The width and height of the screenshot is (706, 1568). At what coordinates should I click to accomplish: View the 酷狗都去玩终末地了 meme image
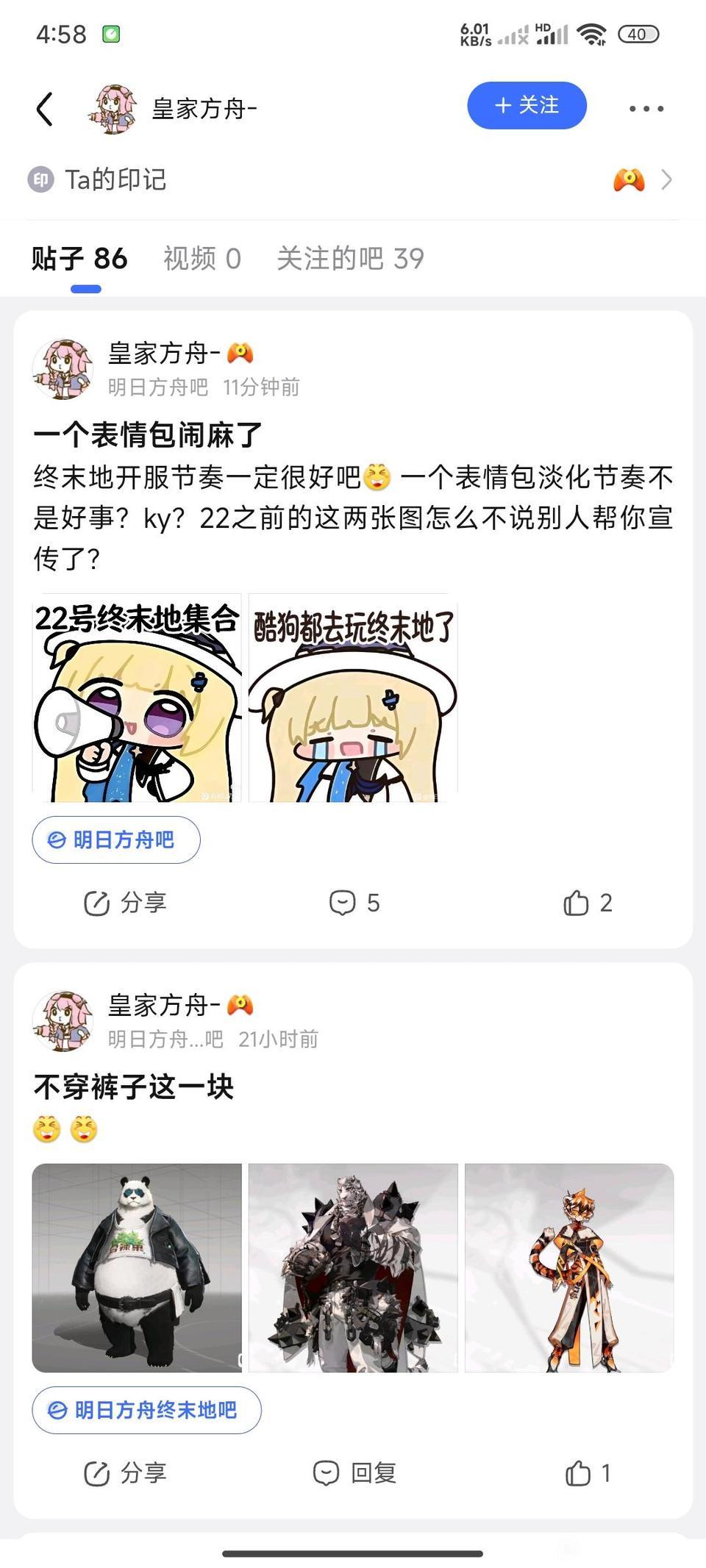point(353,698)
